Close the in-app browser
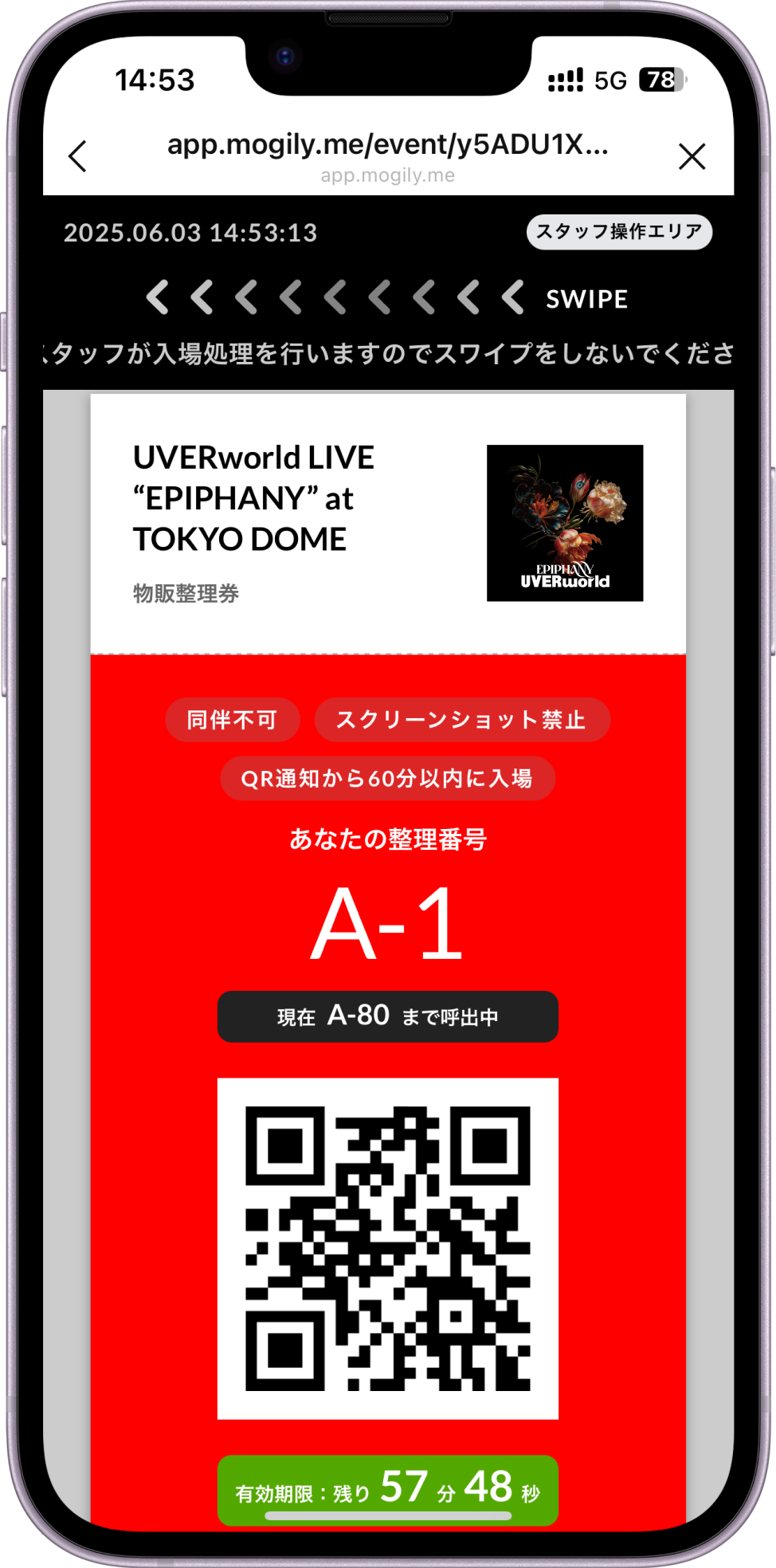Screen dimensions: 776x1568 [692, 156]
